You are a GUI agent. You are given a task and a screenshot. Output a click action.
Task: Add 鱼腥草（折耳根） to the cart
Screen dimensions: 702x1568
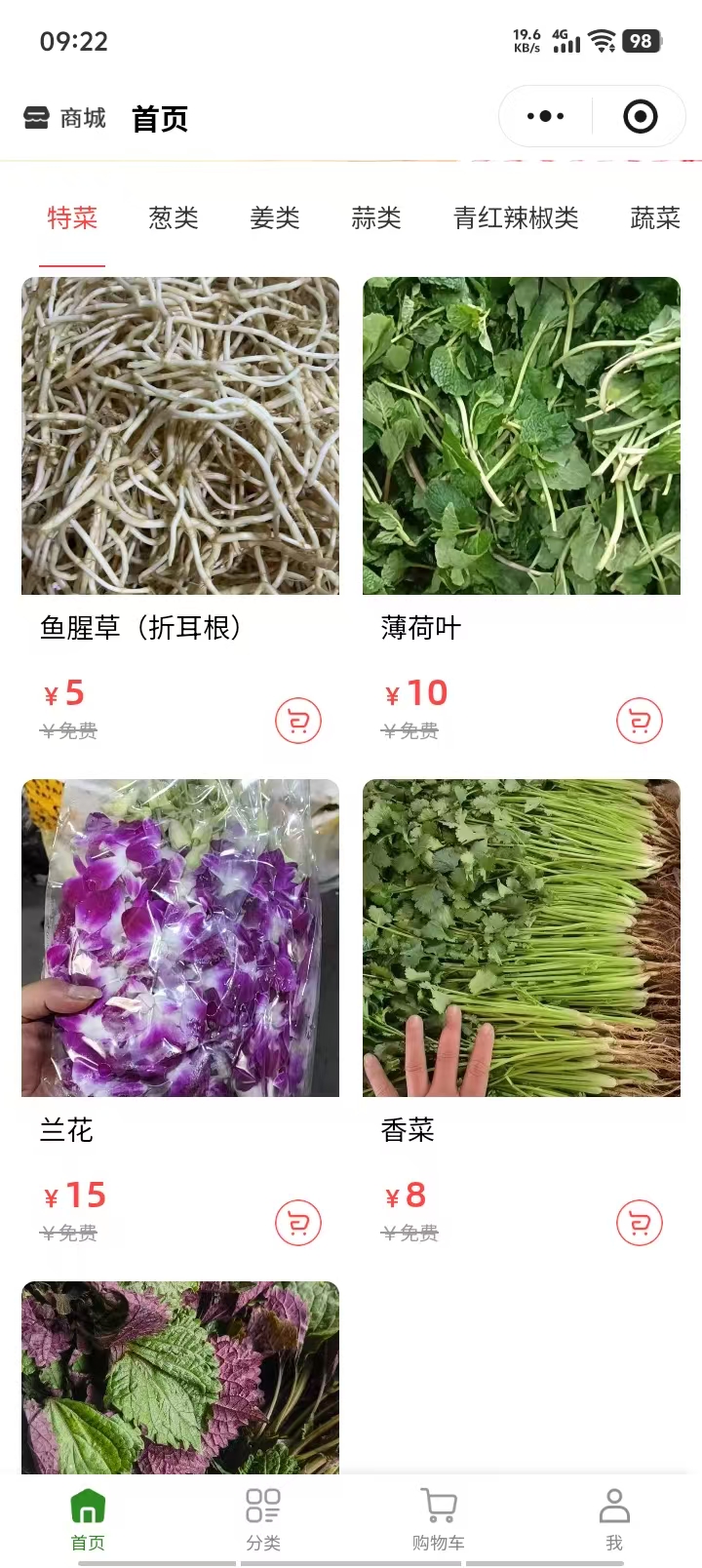(298, 721)
